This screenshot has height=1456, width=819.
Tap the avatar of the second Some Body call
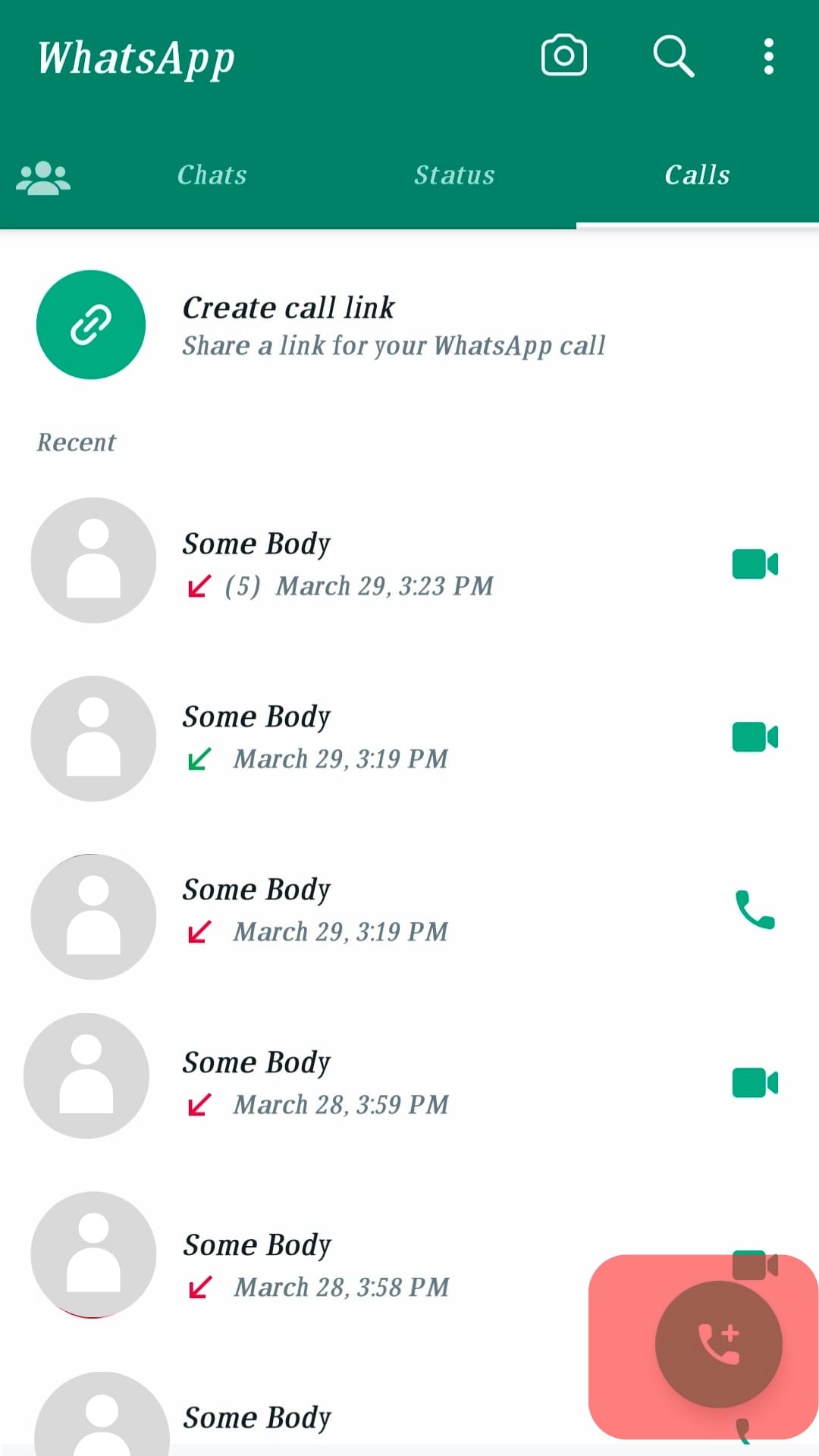[93, 737]
